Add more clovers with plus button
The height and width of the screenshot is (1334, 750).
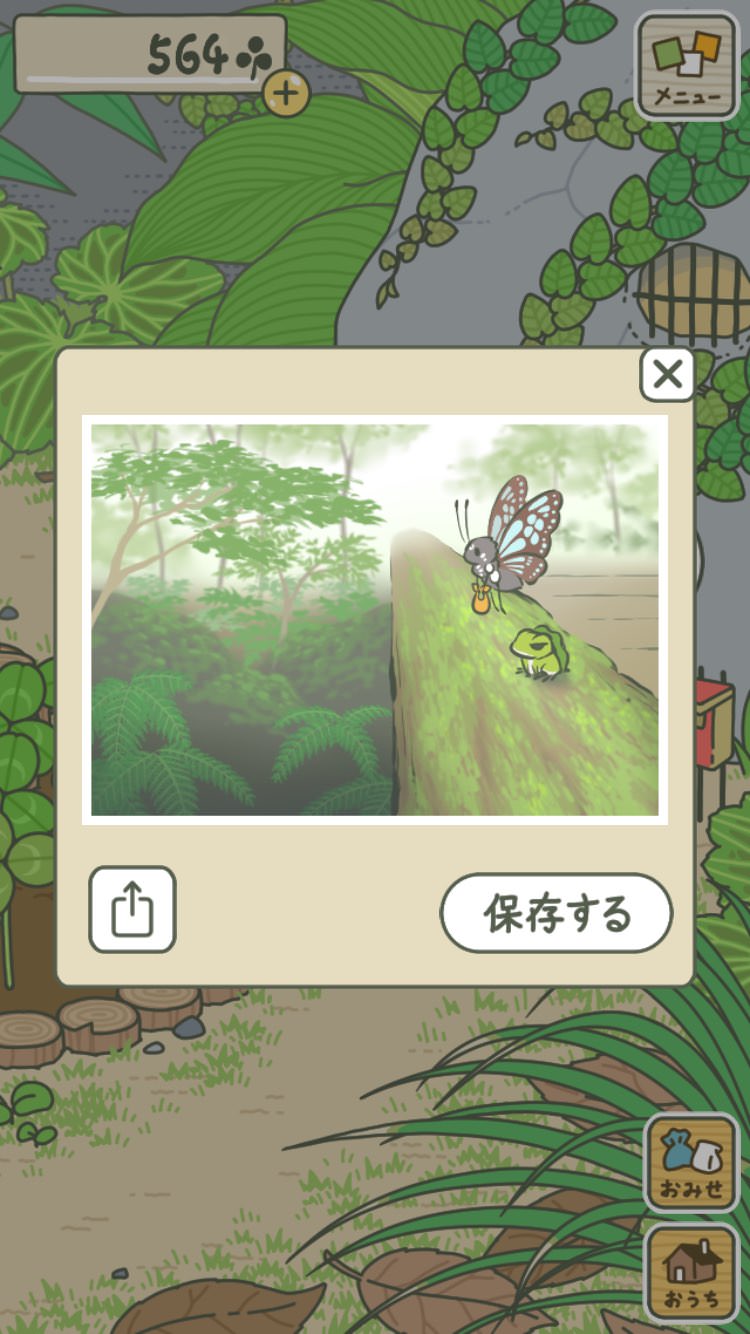tap(286, 94)
